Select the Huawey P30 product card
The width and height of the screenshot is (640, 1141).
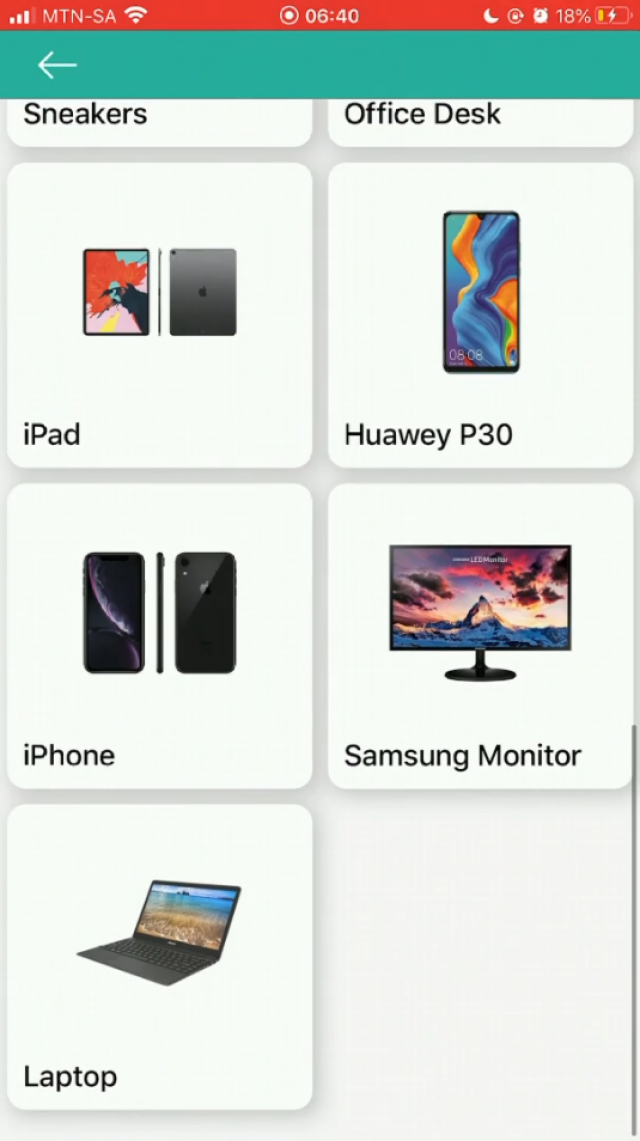[x=480, y=315]
